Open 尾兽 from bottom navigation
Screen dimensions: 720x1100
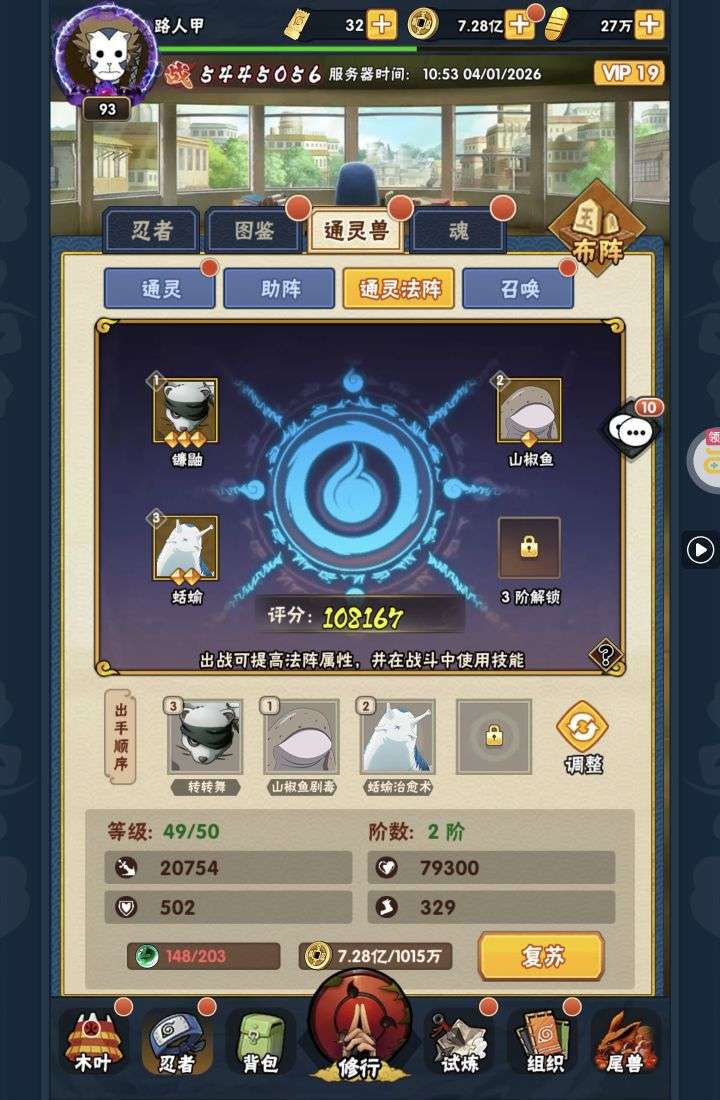626,1042
